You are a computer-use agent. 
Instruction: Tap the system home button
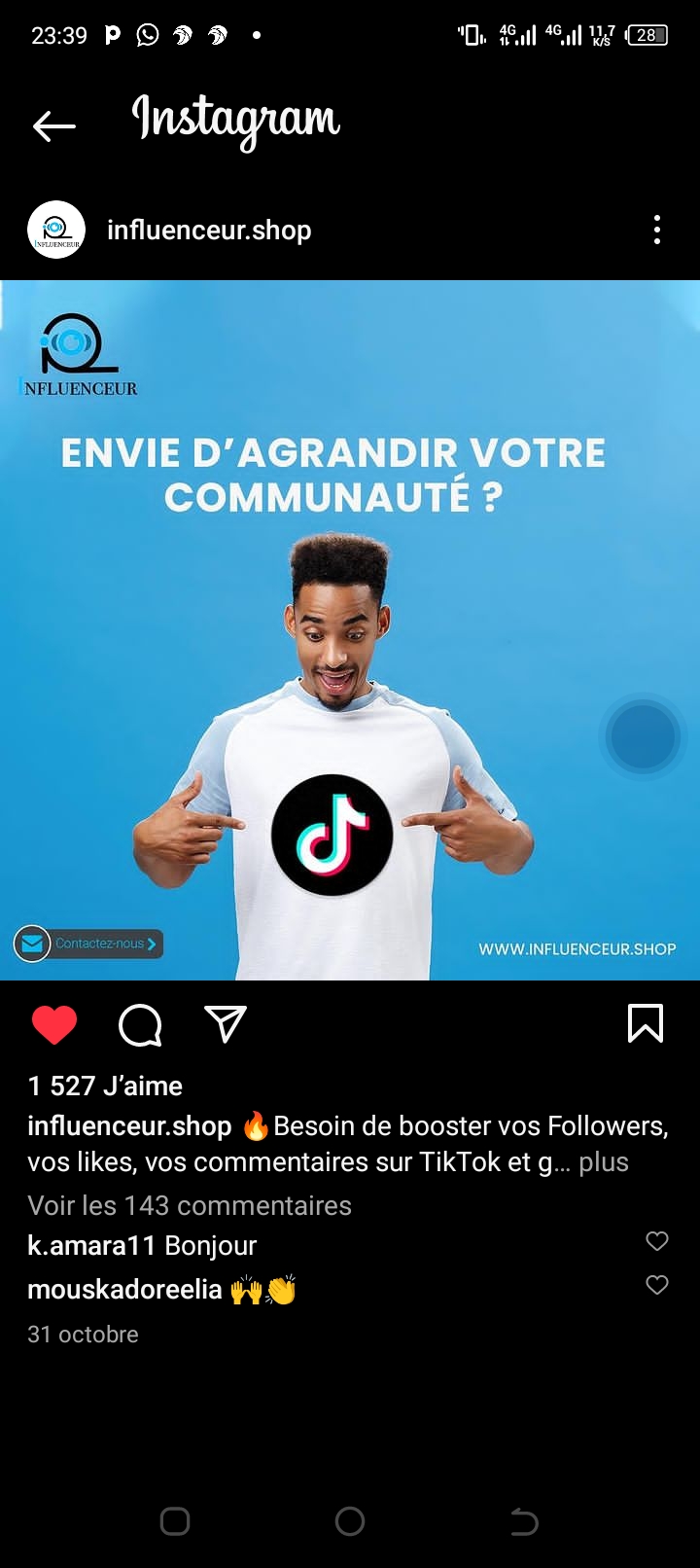click(350, 1521)
